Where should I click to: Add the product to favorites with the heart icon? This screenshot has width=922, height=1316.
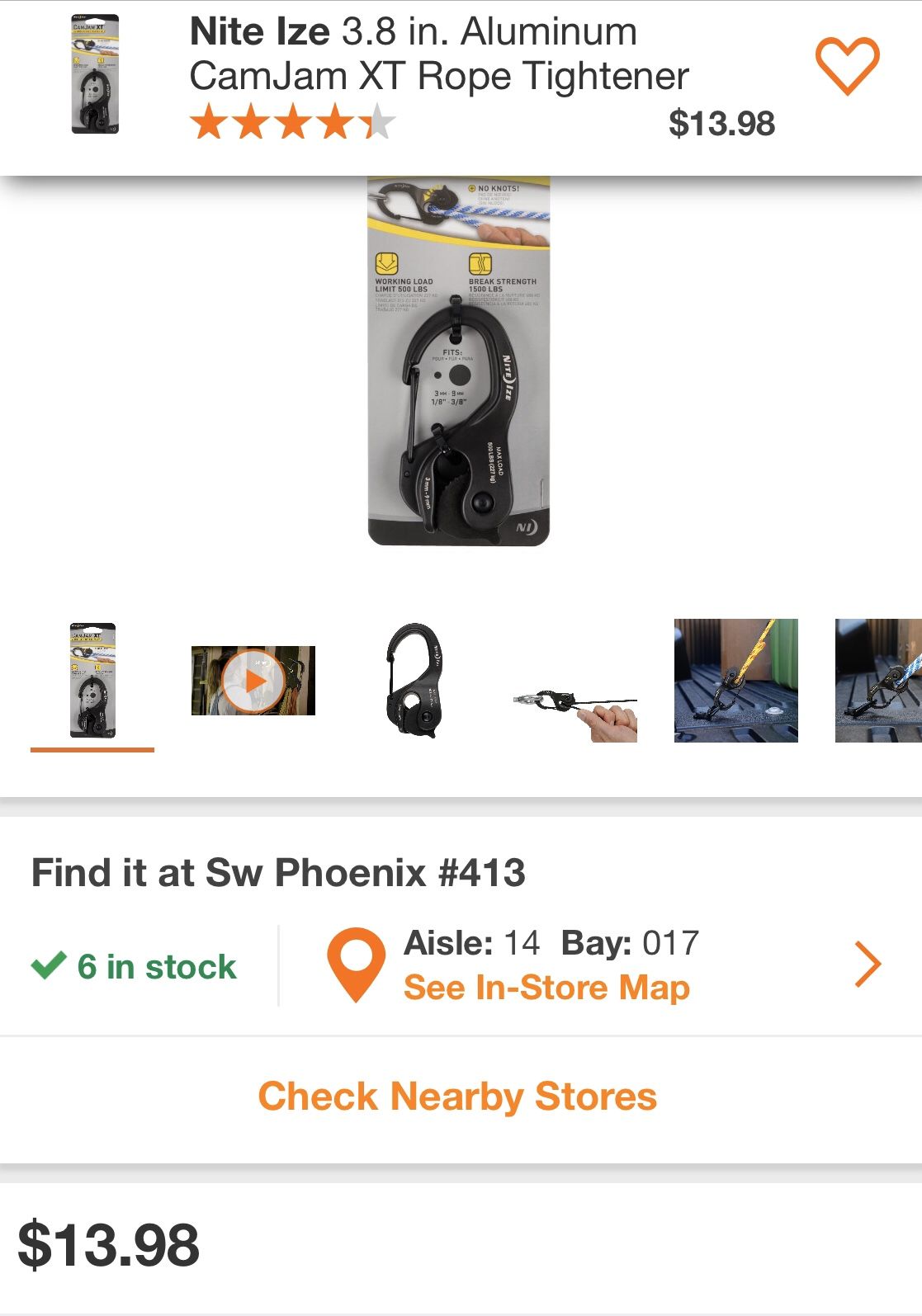847,66
